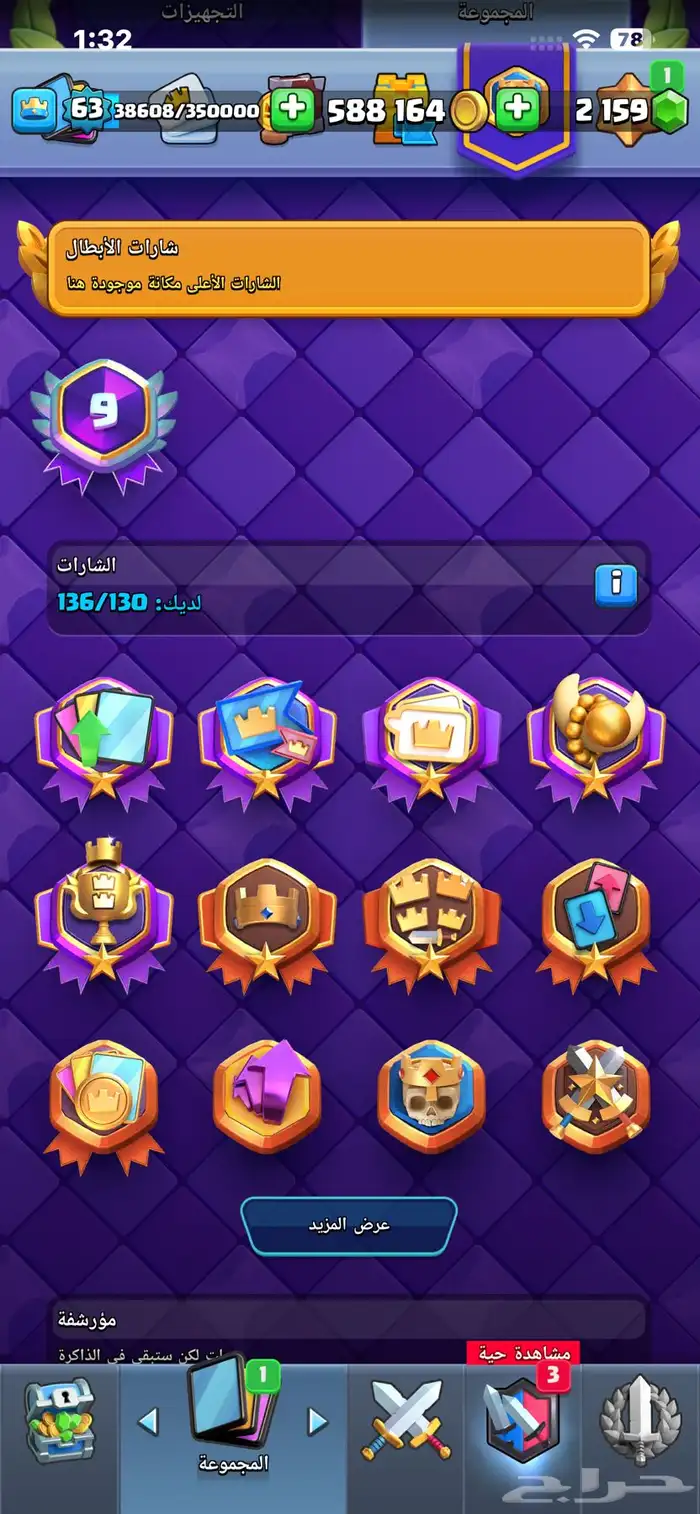Switch to the battle crossed swords tab
This screenshot has width=700, height=1514.
tap(407, 1420)
